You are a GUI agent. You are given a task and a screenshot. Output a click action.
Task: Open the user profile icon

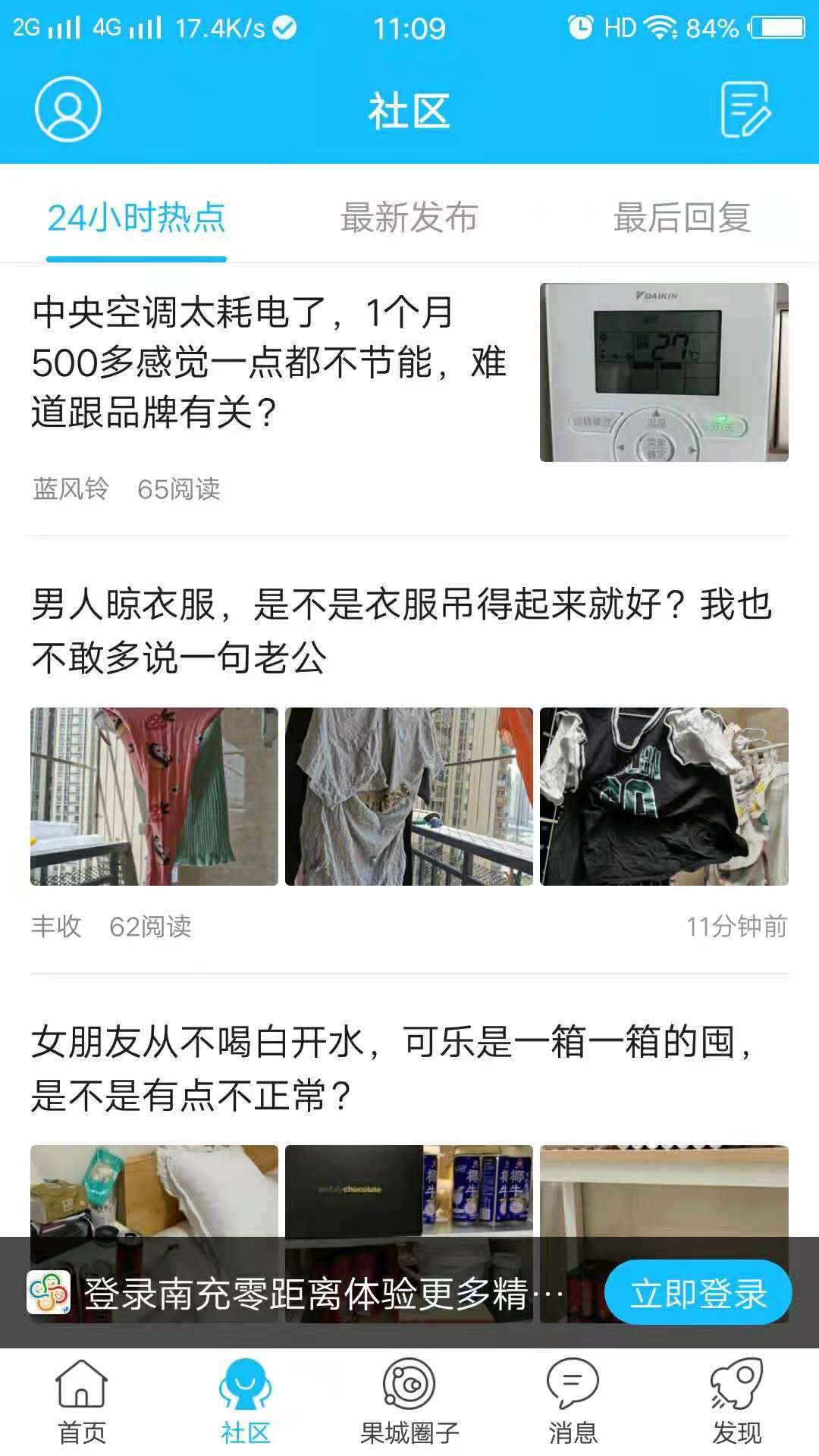pyautogui.click(x=68, y=109)
